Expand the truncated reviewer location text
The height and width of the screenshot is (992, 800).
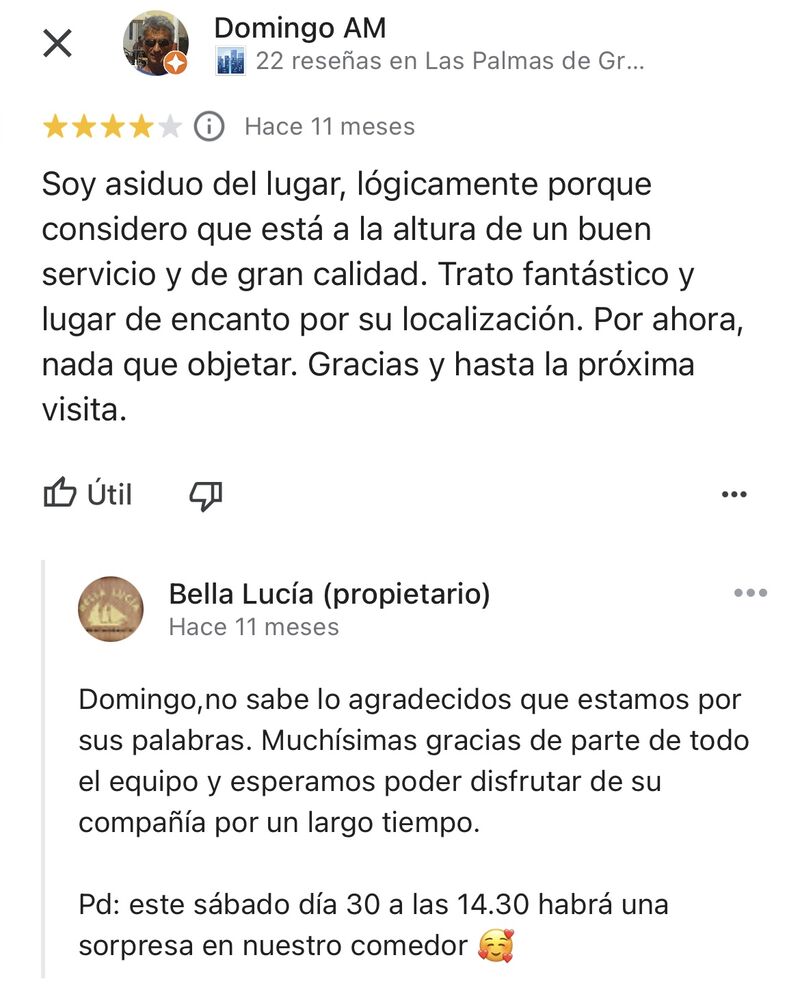450,60
